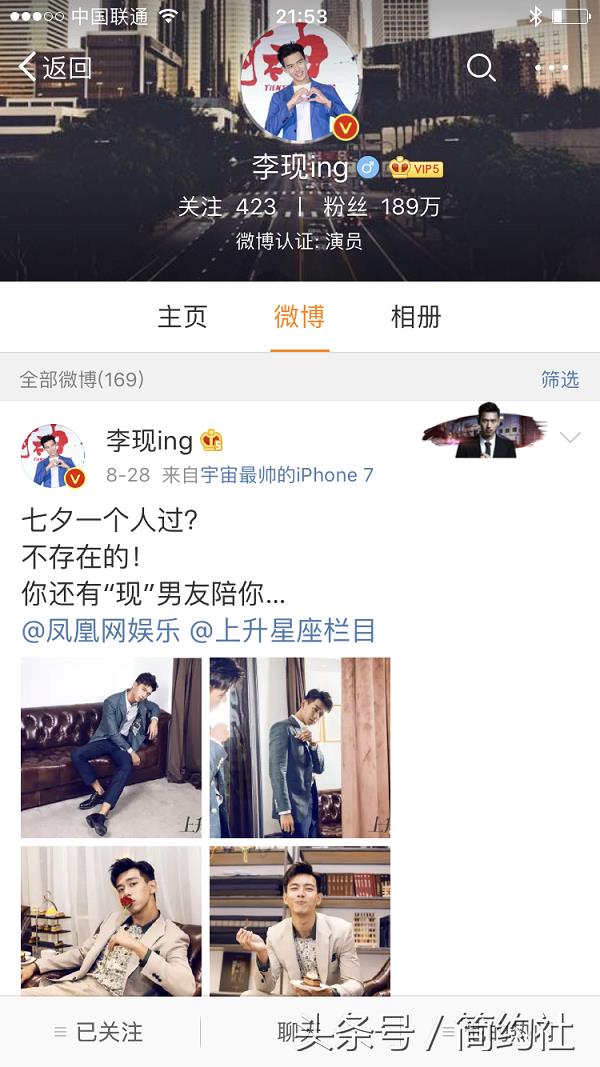Open the three-dot more menu

click(551, 68)
